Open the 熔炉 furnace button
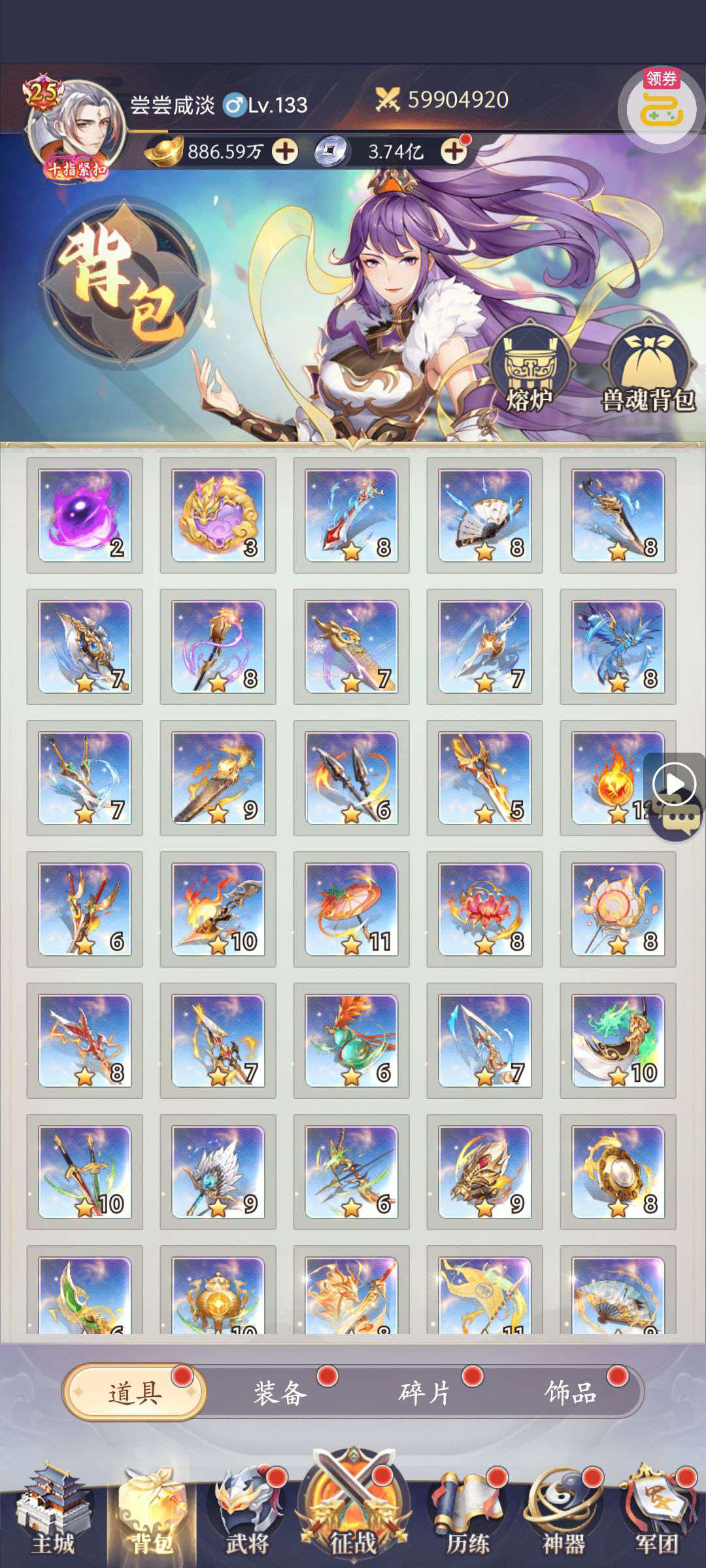Image resolution: width=706 pixels, height=1568 pixels. click(529, 369)
